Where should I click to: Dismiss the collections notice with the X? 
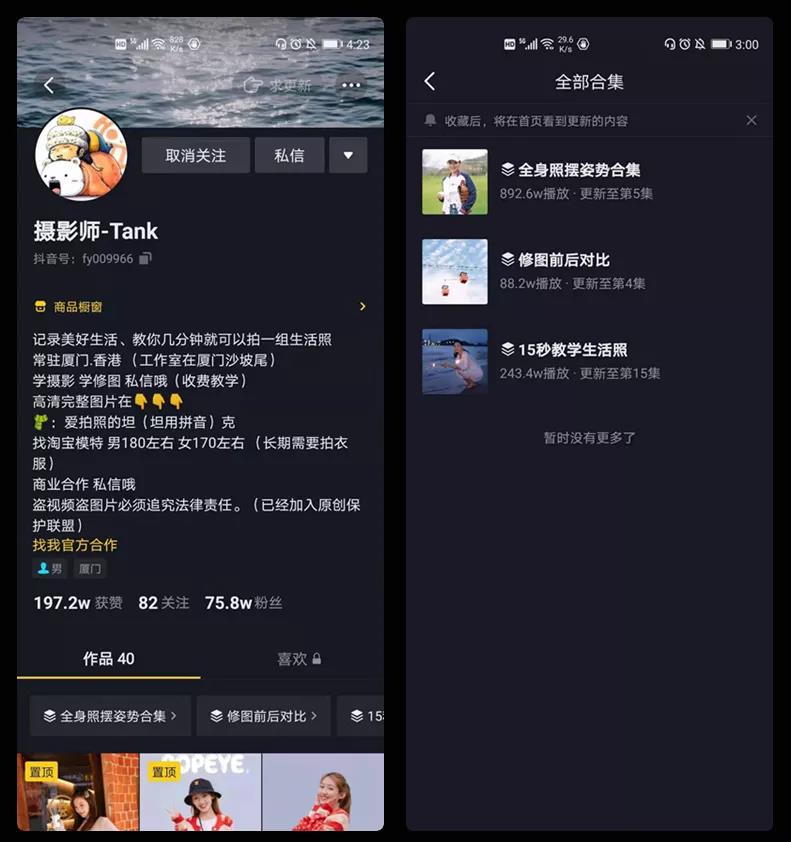point(751,120)
